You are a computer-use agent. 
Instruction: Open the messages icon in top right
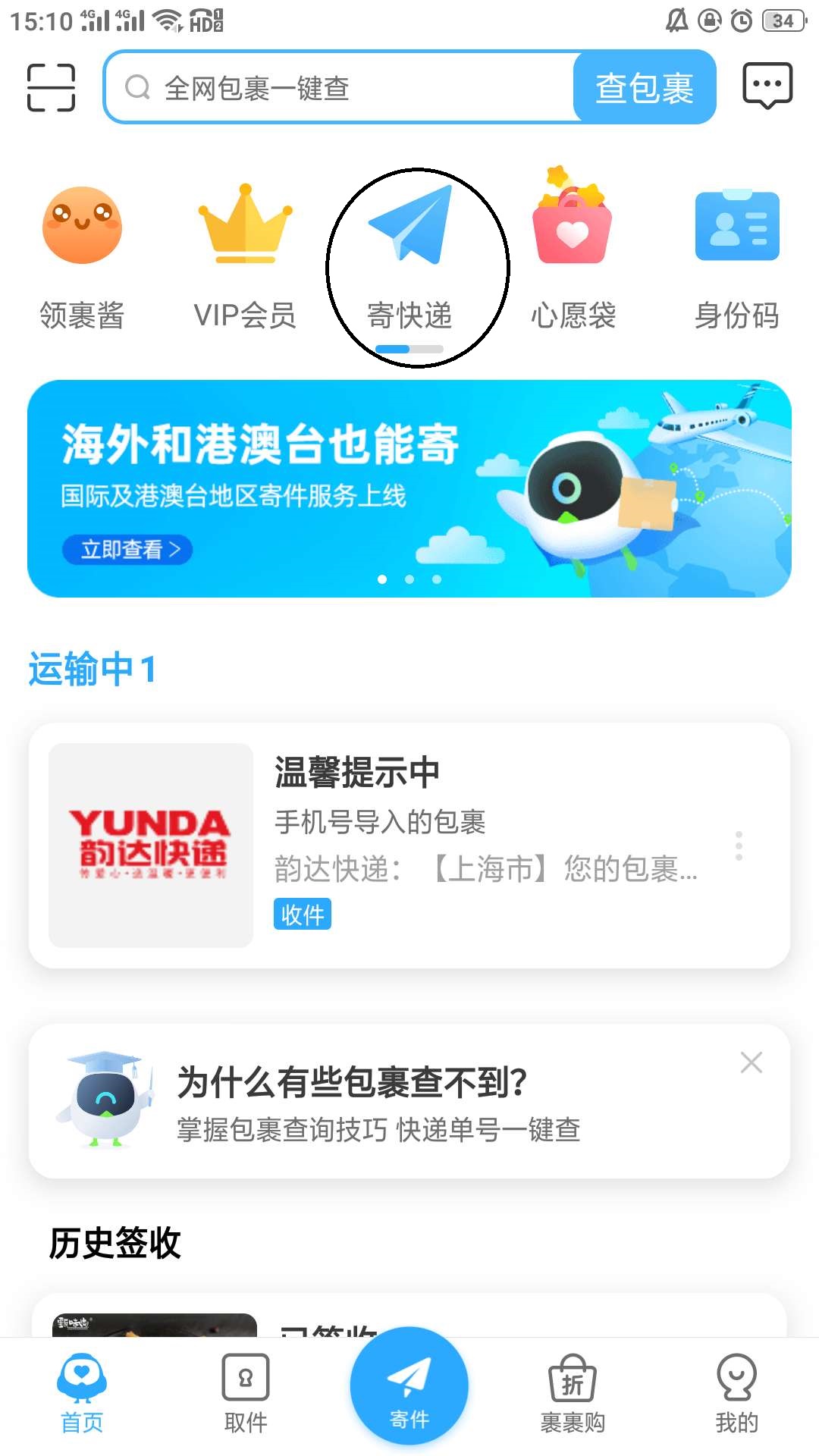click(767, 85)
